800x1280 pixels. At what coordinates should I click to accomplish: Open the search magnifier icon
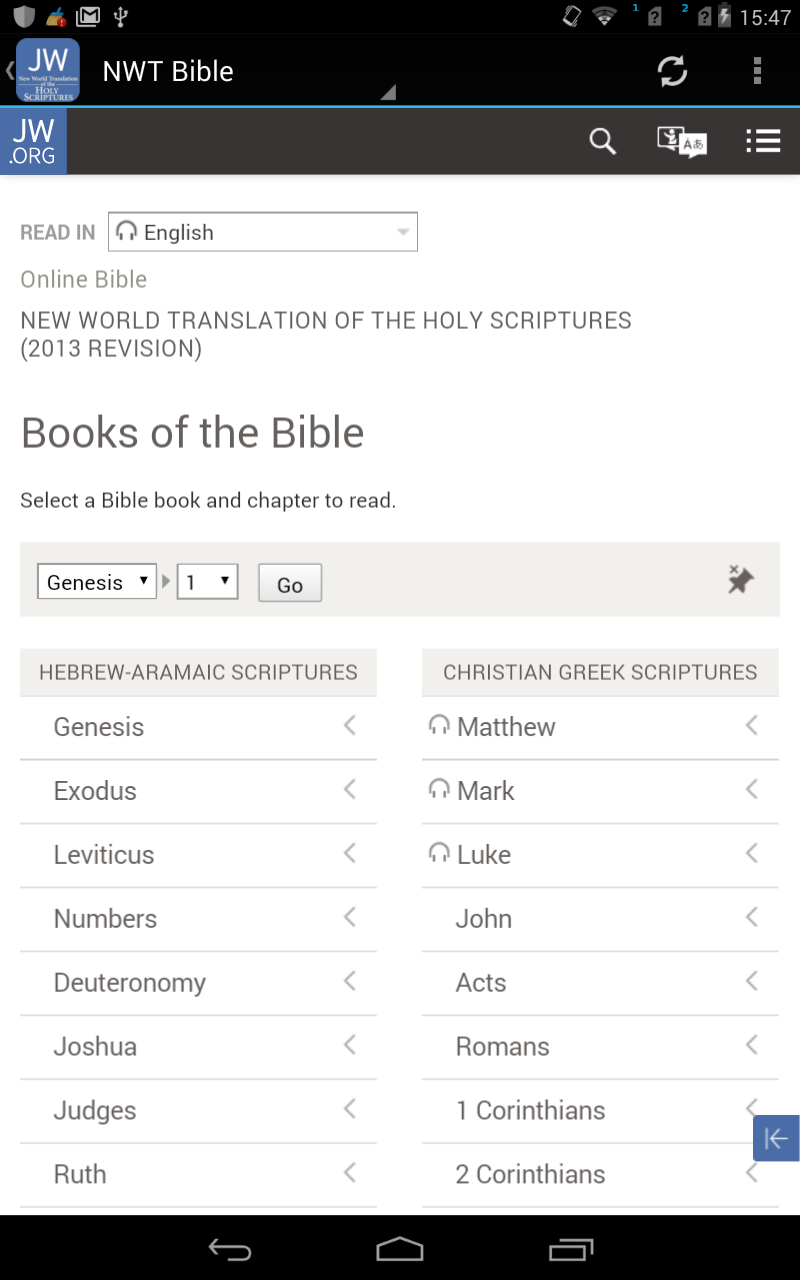pyautogui.click(x=602, y=142)
